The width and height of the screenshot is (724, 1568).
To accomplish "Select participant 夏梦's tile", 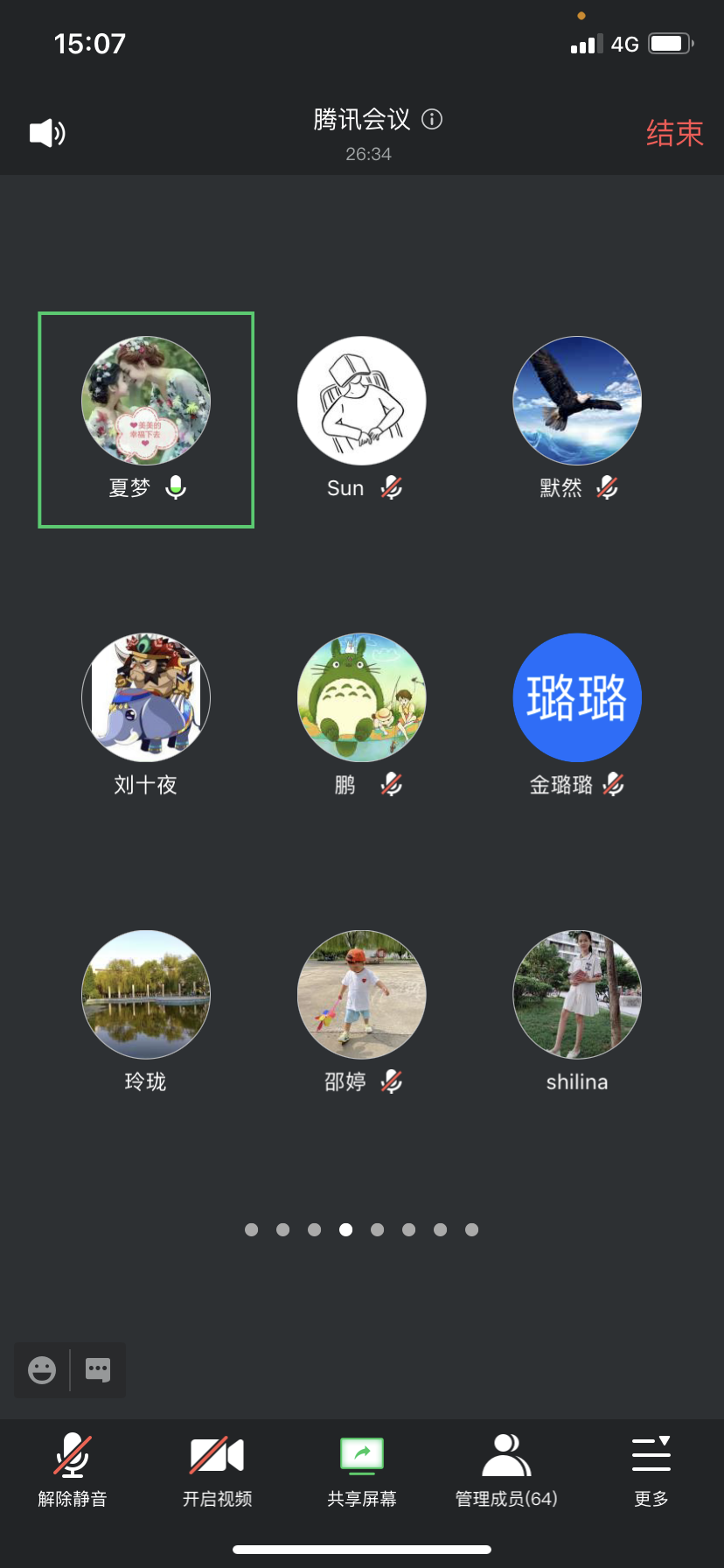I will pyautogui.click(x=146, y=420).
